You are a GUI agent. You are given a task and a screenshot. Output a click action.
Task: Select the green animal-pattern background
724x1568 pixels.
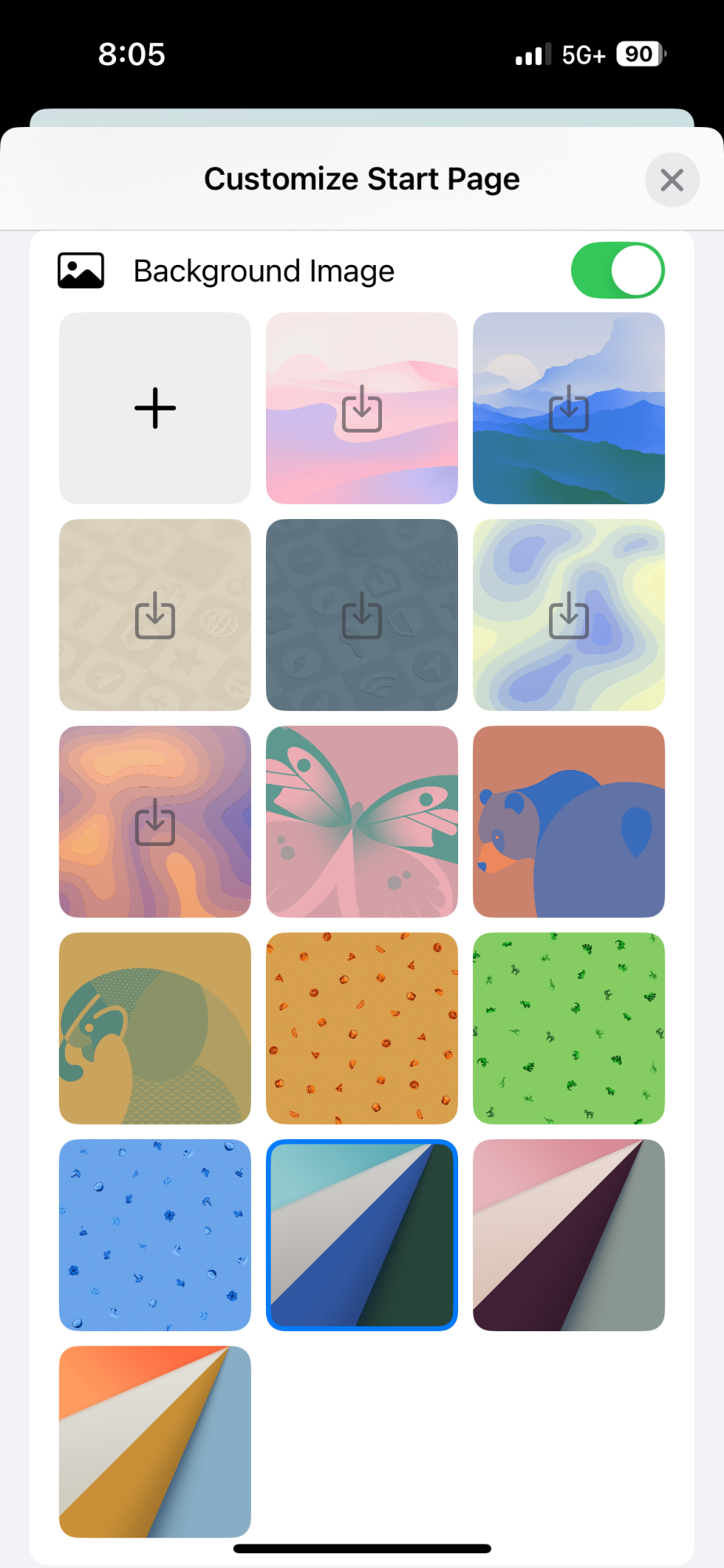(x=569, y=1029)
